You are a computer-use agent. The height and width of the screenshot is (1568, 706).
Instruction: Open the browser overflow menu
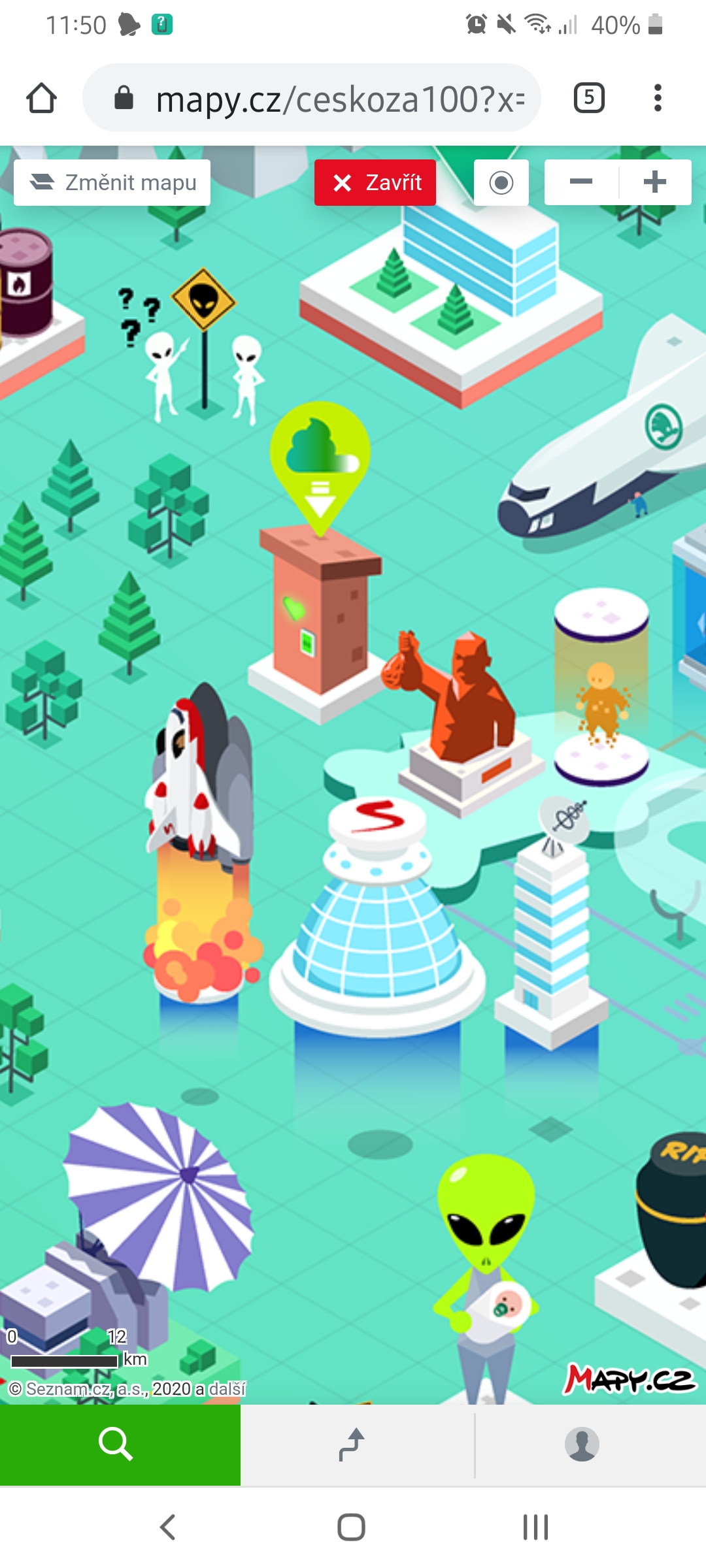click(658, 99)
